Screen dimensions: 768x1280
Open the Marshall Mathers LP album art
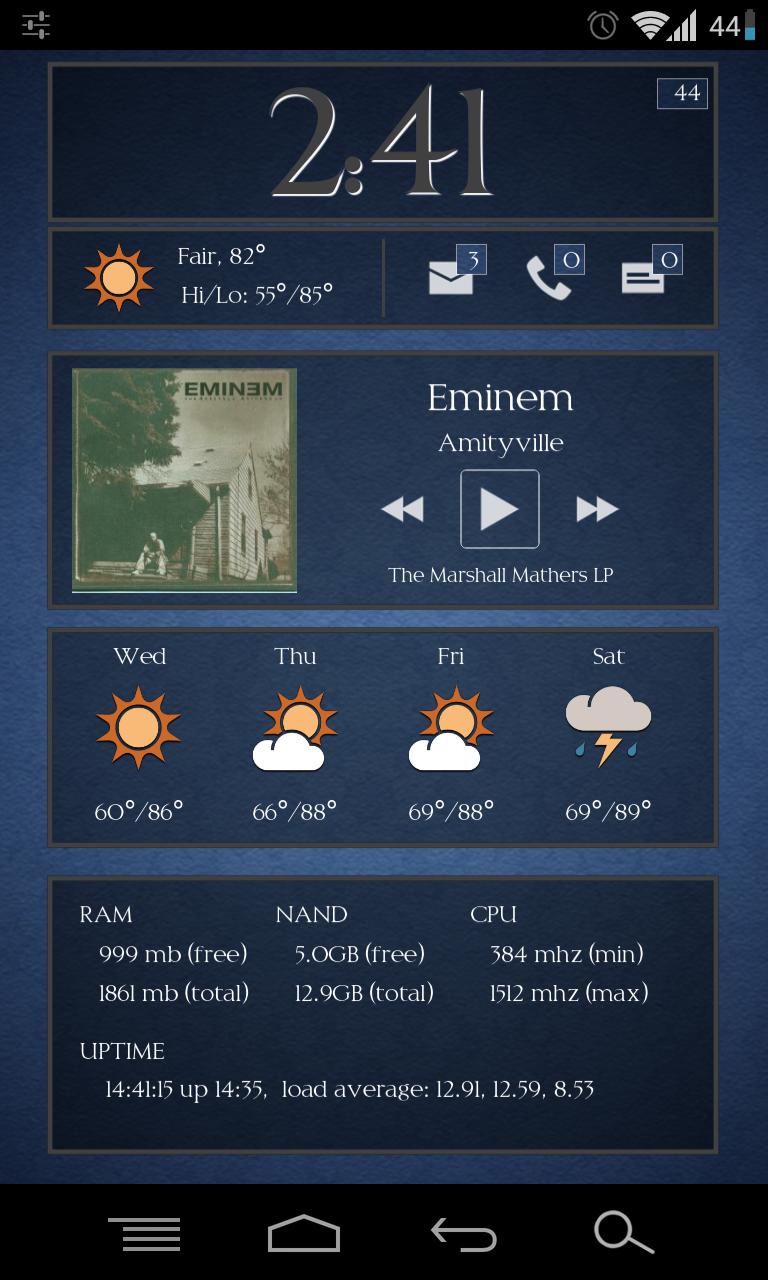click(184, 480)
